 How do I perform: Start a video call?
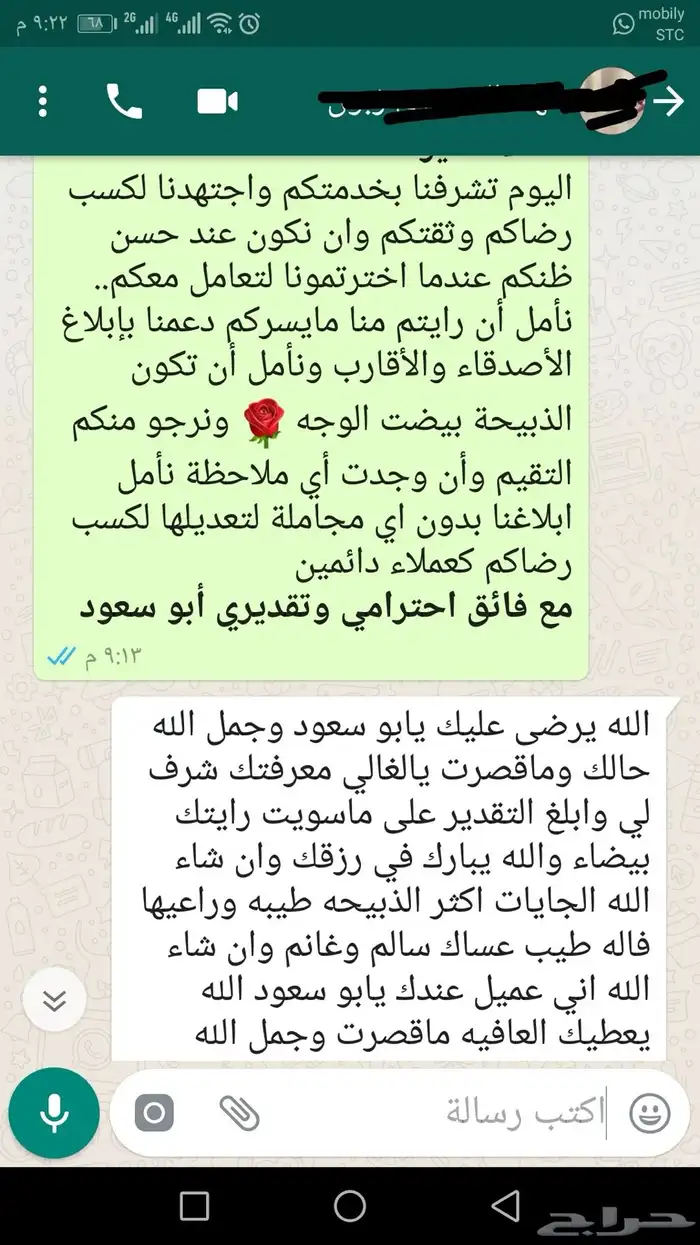point(217,102)
